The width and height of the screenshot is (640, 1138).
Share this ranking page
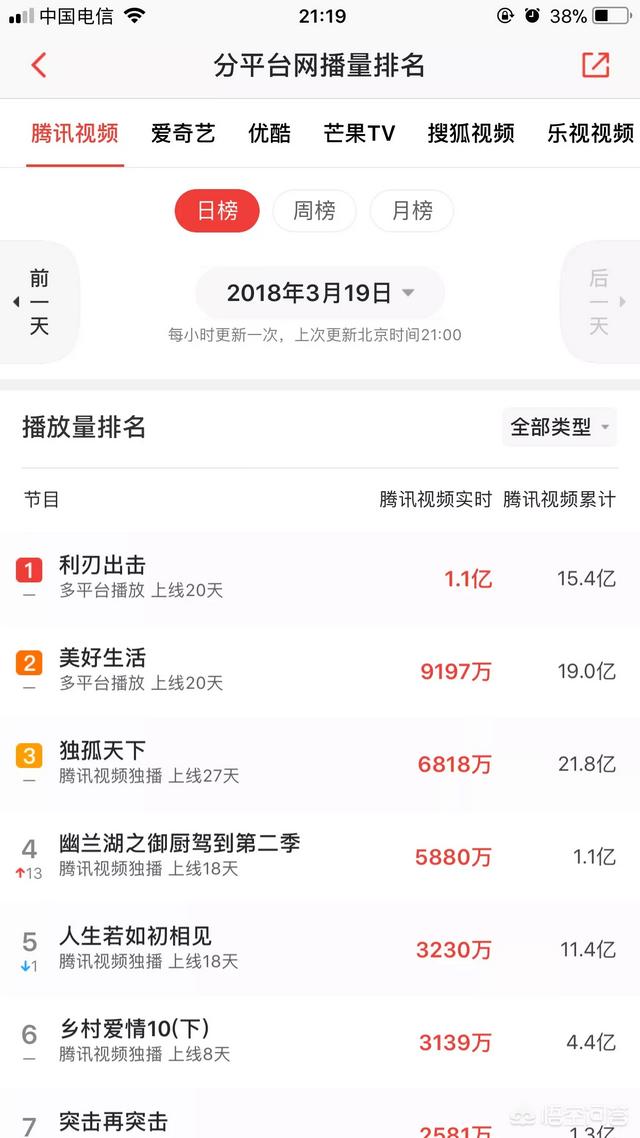coord(596,65)
